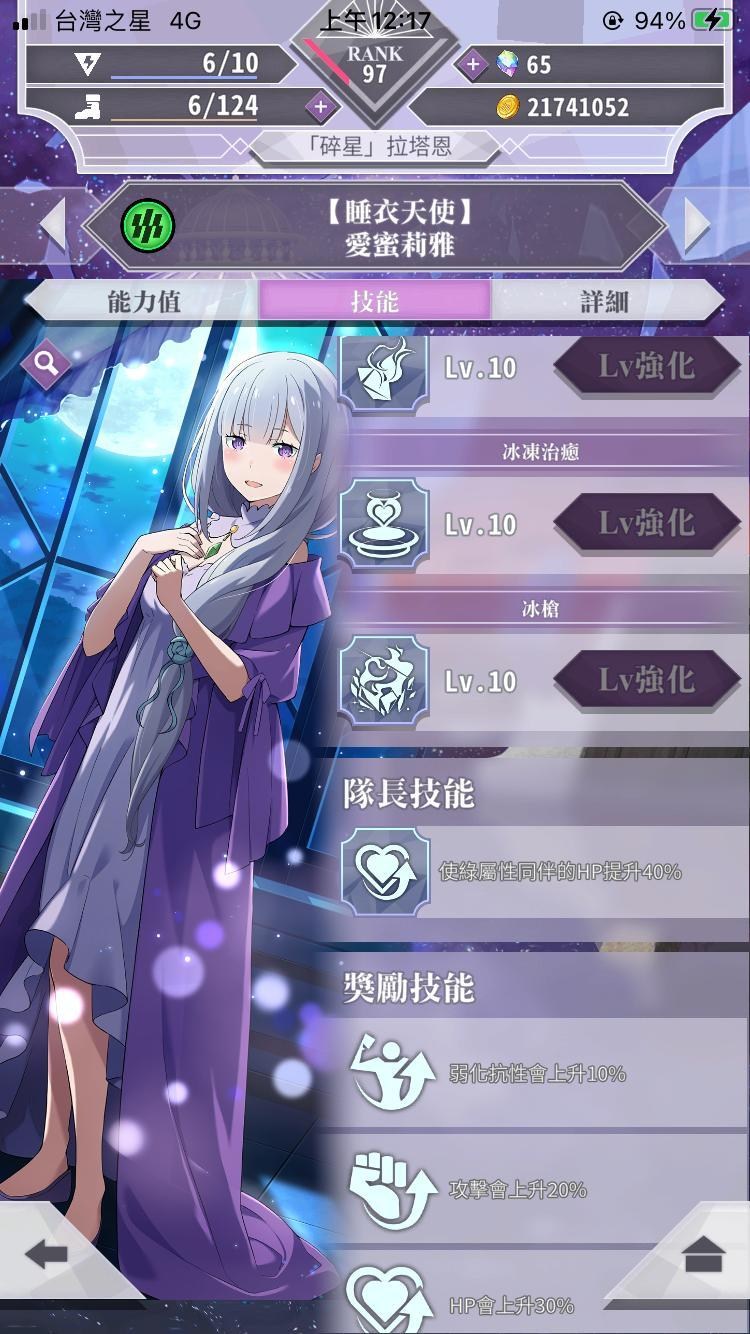Screen dimensions: 750x1334
Task: Go to the next character with right arrow
Action: 698,225
